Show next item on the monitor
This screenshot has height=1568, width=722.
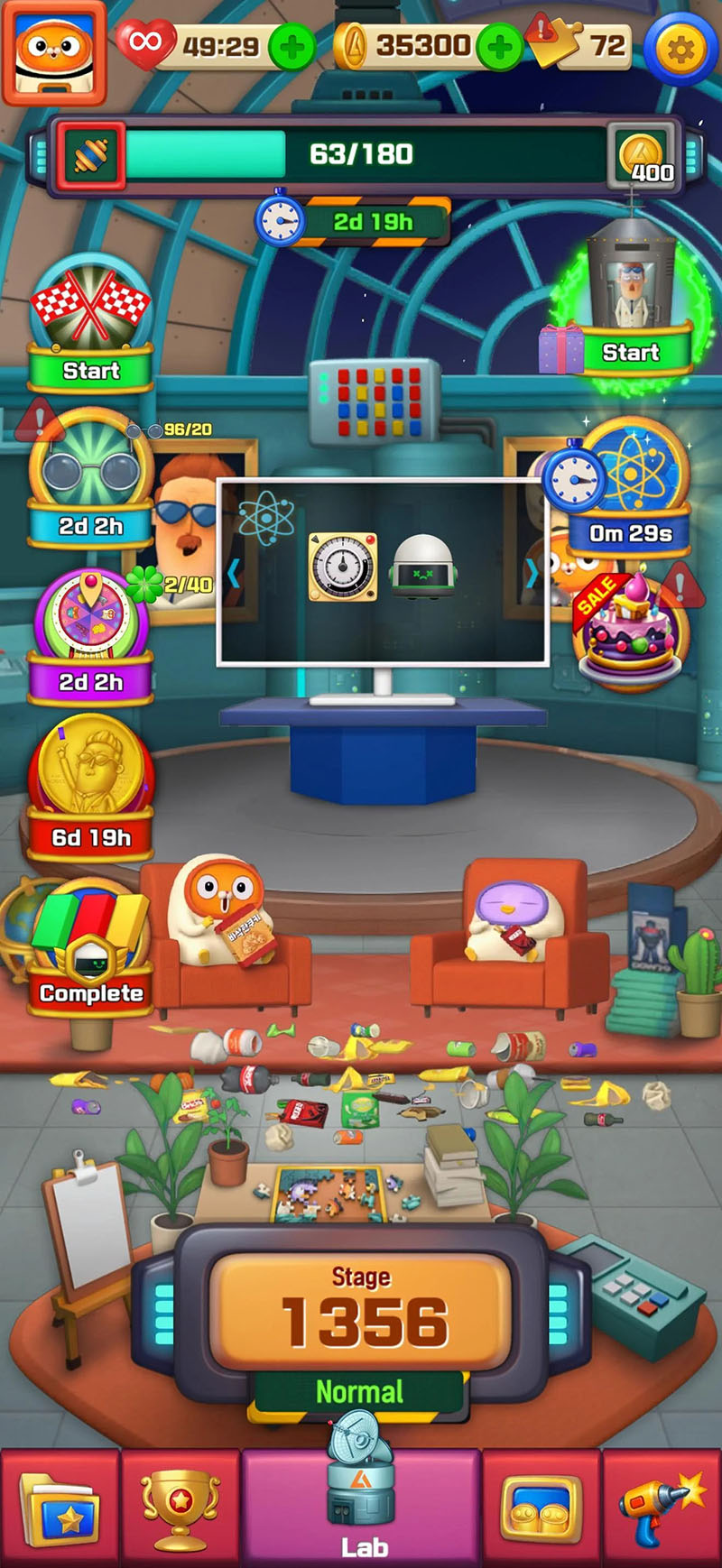[532, 572]
